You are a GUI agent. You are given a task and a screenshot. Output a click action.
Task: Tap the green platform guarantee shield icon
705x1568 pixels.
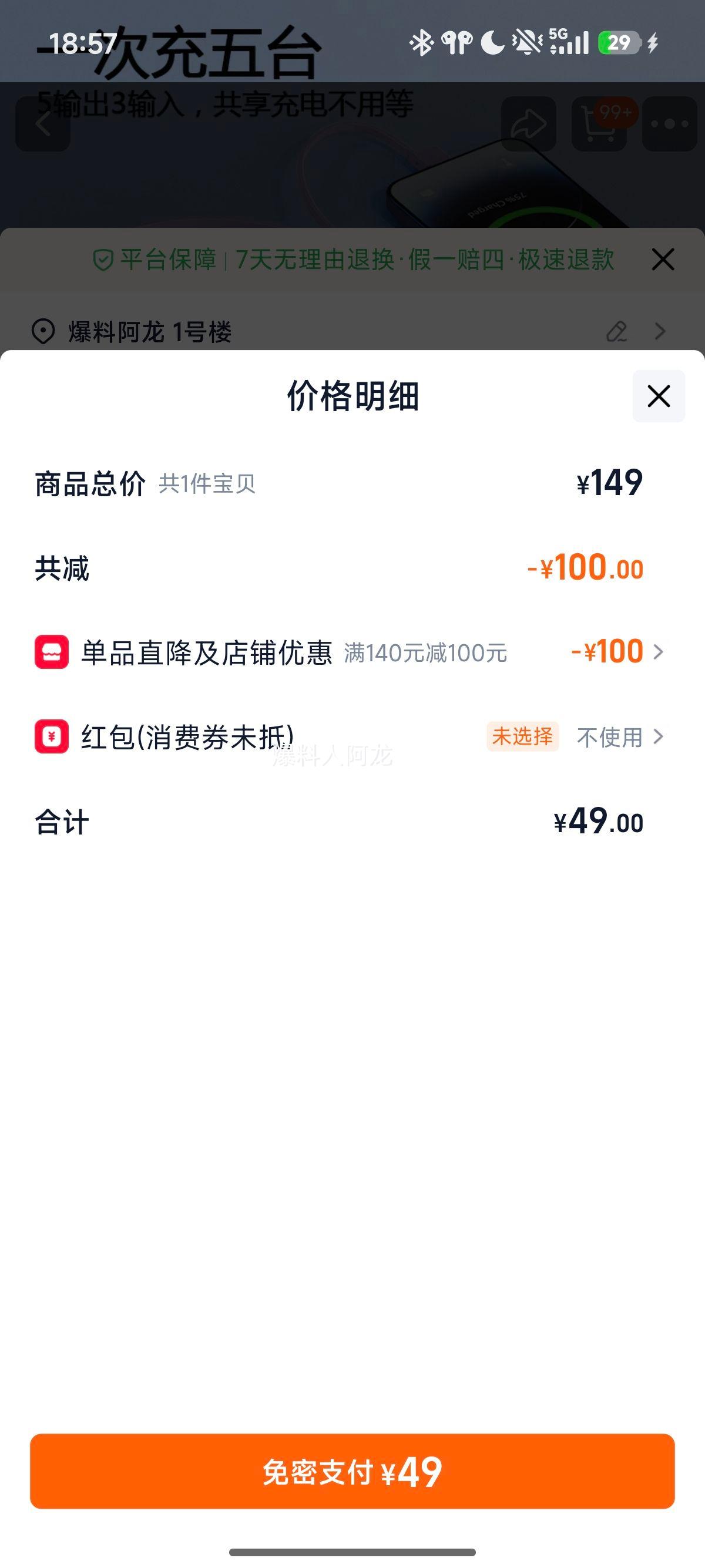102,260
